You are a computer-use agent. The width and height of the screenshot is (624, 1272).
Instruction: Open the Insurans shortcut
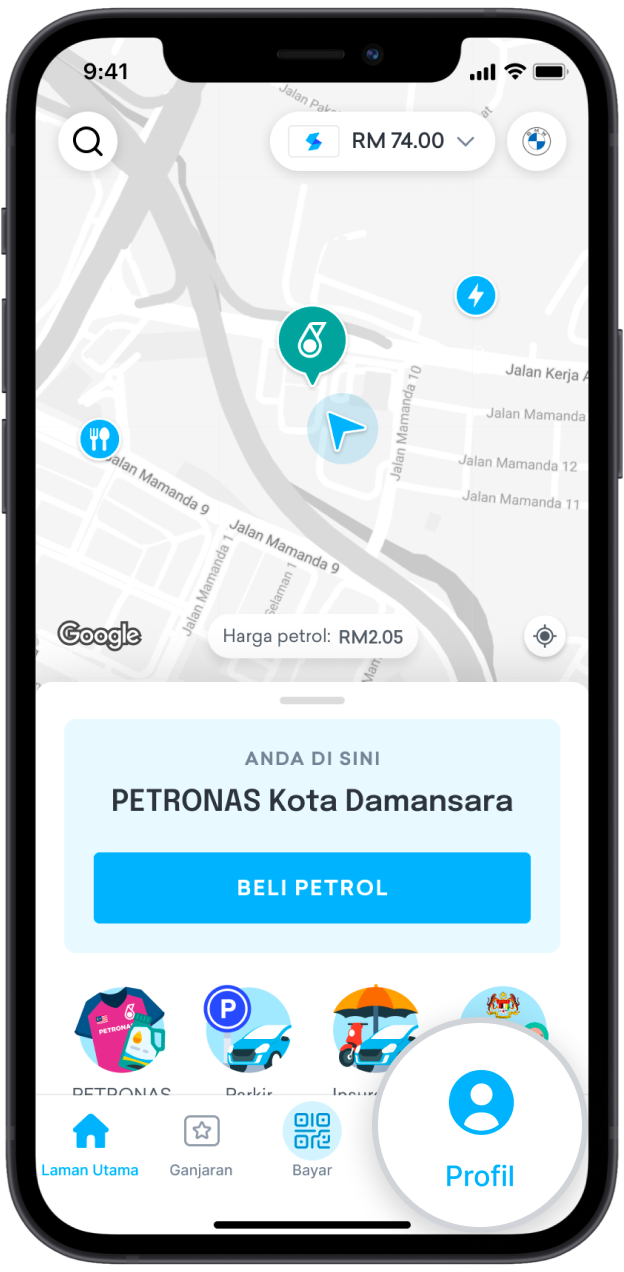(375, 1032)
